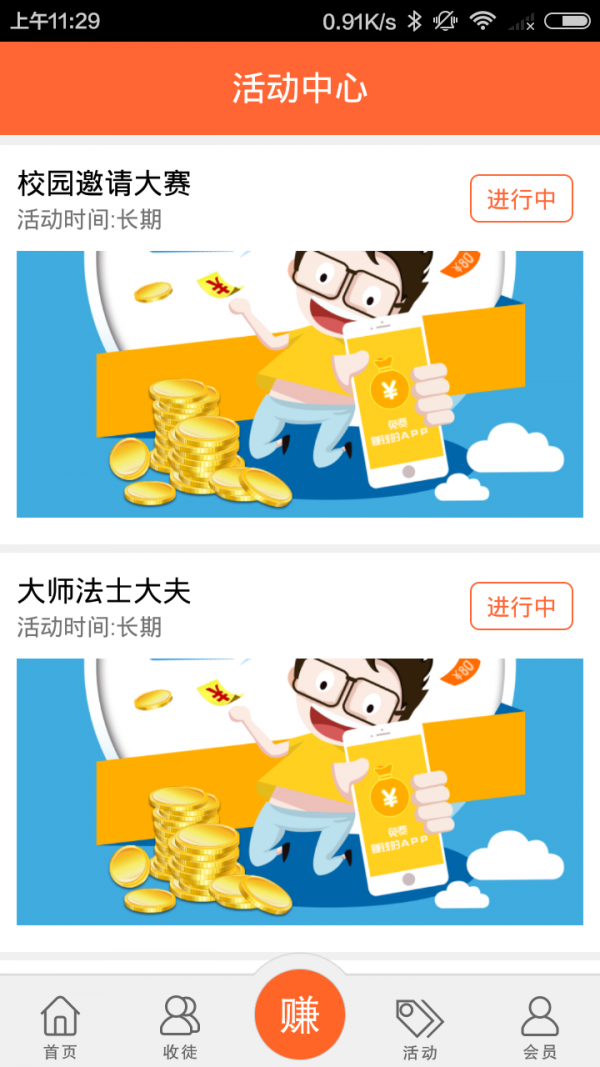Tap 进行中 button for 大师法士大夫
Image resolution: width=600 pixels, height=1067 pixels.
click(x=521, y=606)
